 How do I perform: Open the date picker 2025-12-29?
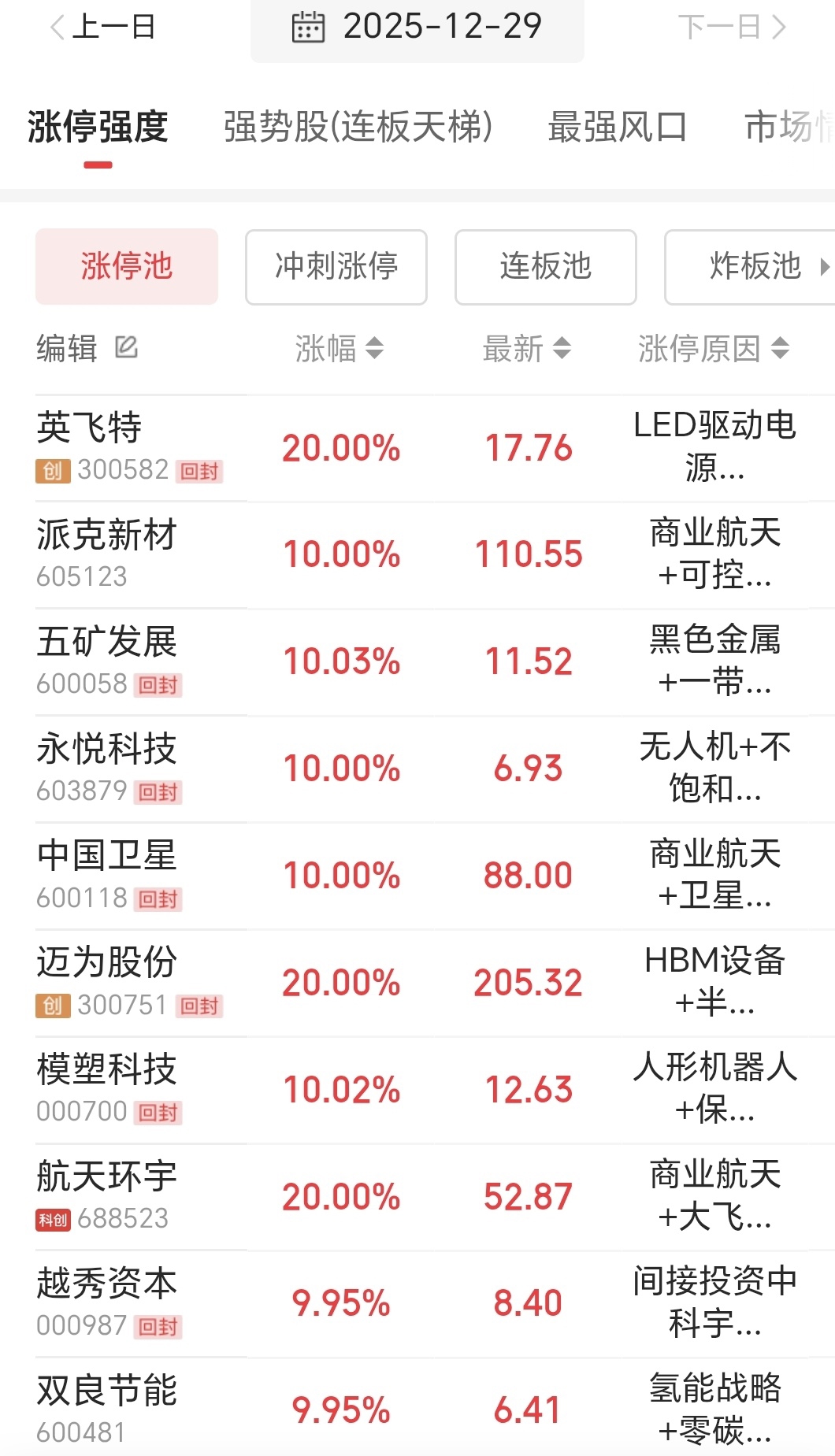coord(417,28)
